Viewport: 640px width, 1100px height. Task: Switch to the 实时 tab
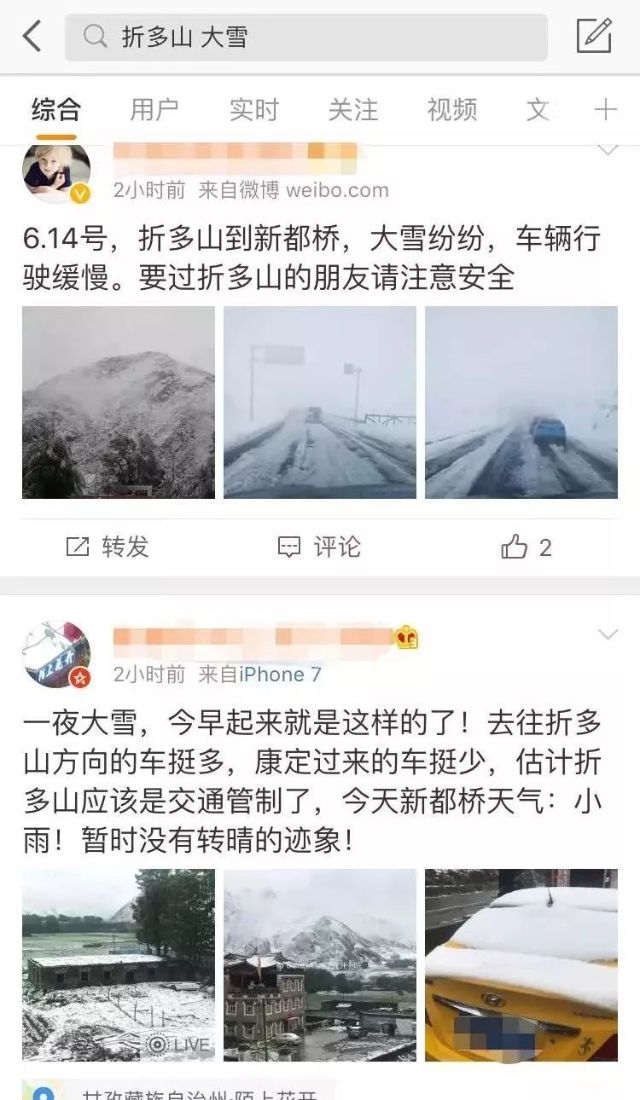pyautogui.click(x=253, y=109)
